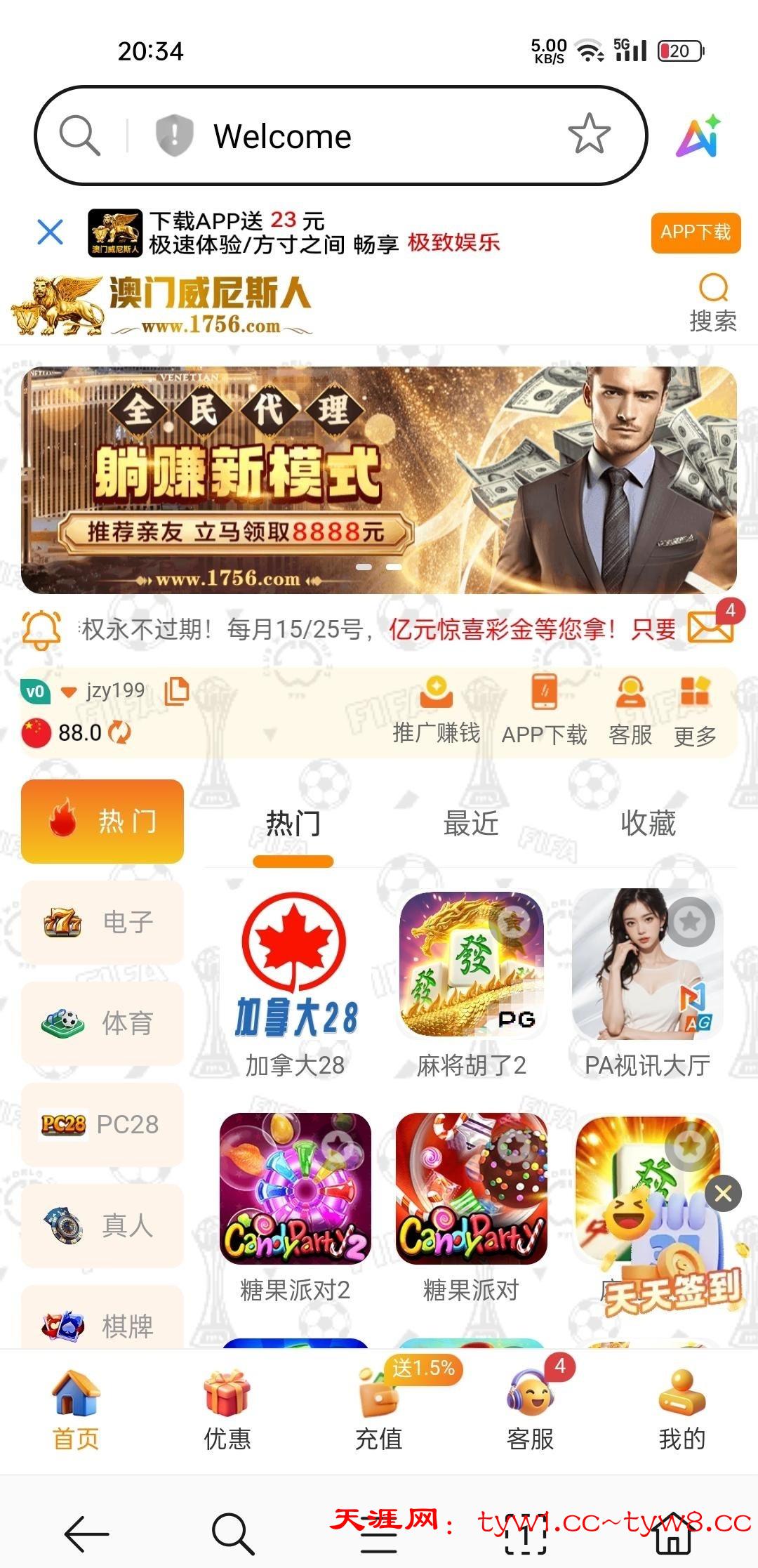Open 更多 shortcuts
Screen dimensions: 758x1568
coord(695,711)
